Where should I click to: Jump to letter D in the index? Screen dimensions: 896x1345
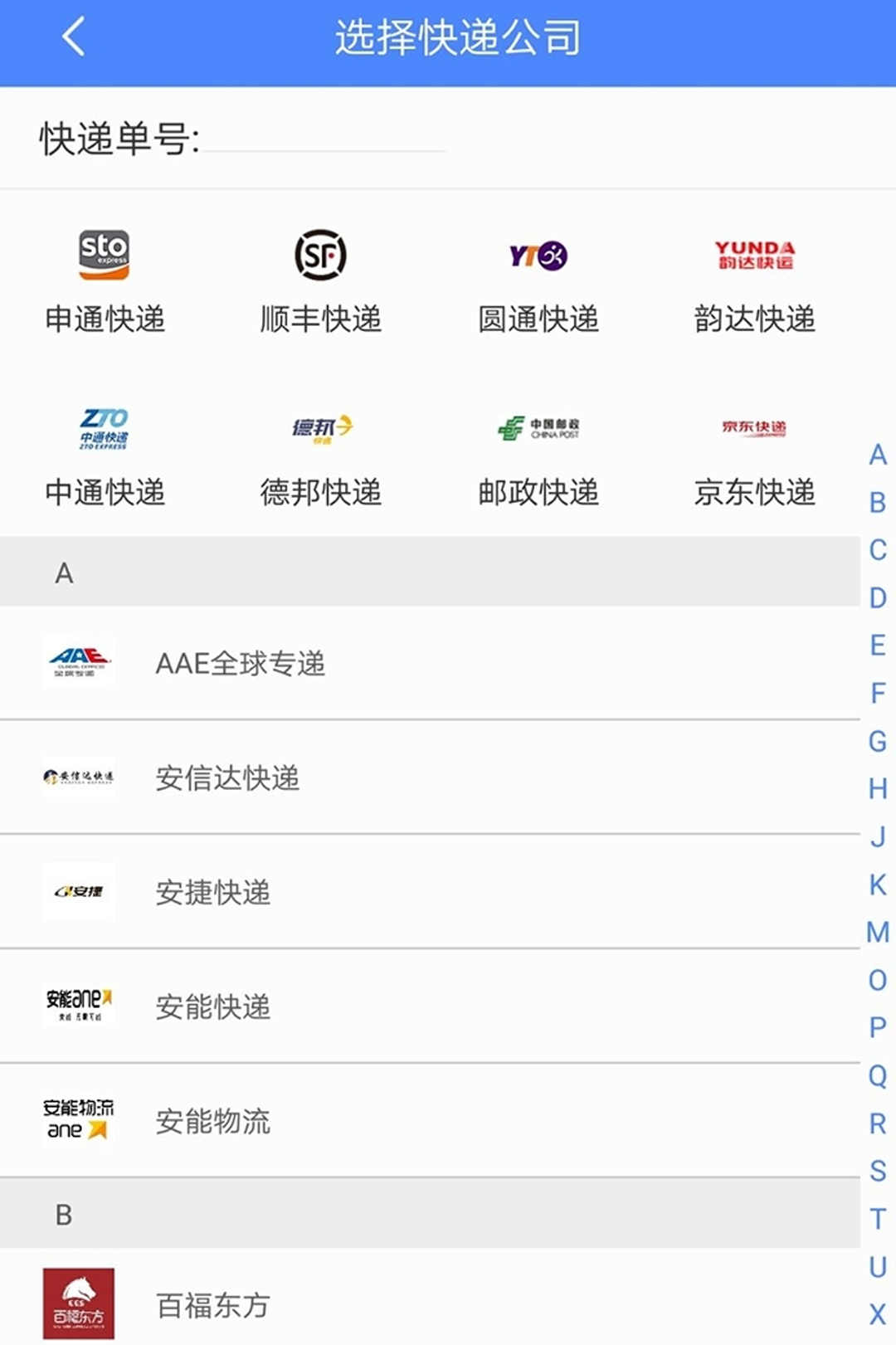tap(878, 597)
